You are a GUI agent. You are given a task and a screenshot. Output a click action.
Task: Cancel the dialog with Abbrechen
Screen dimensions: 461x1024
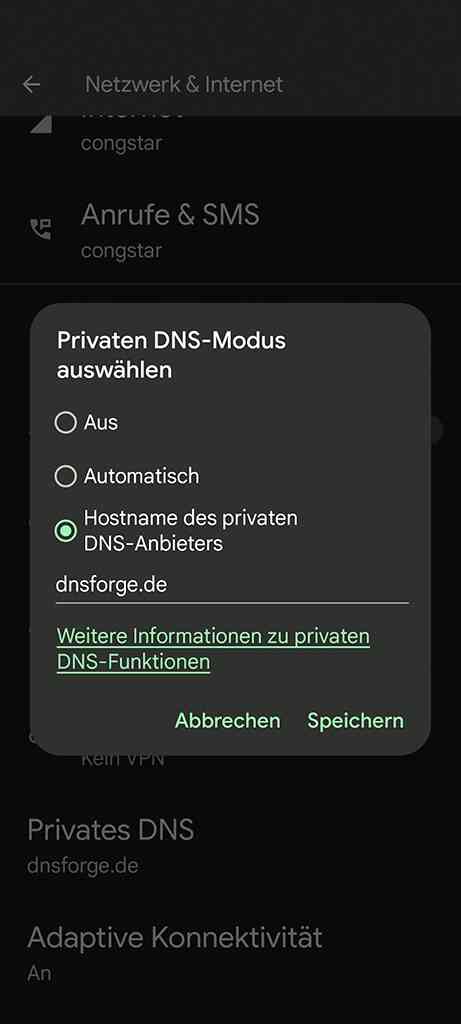[x=227, y=721]
